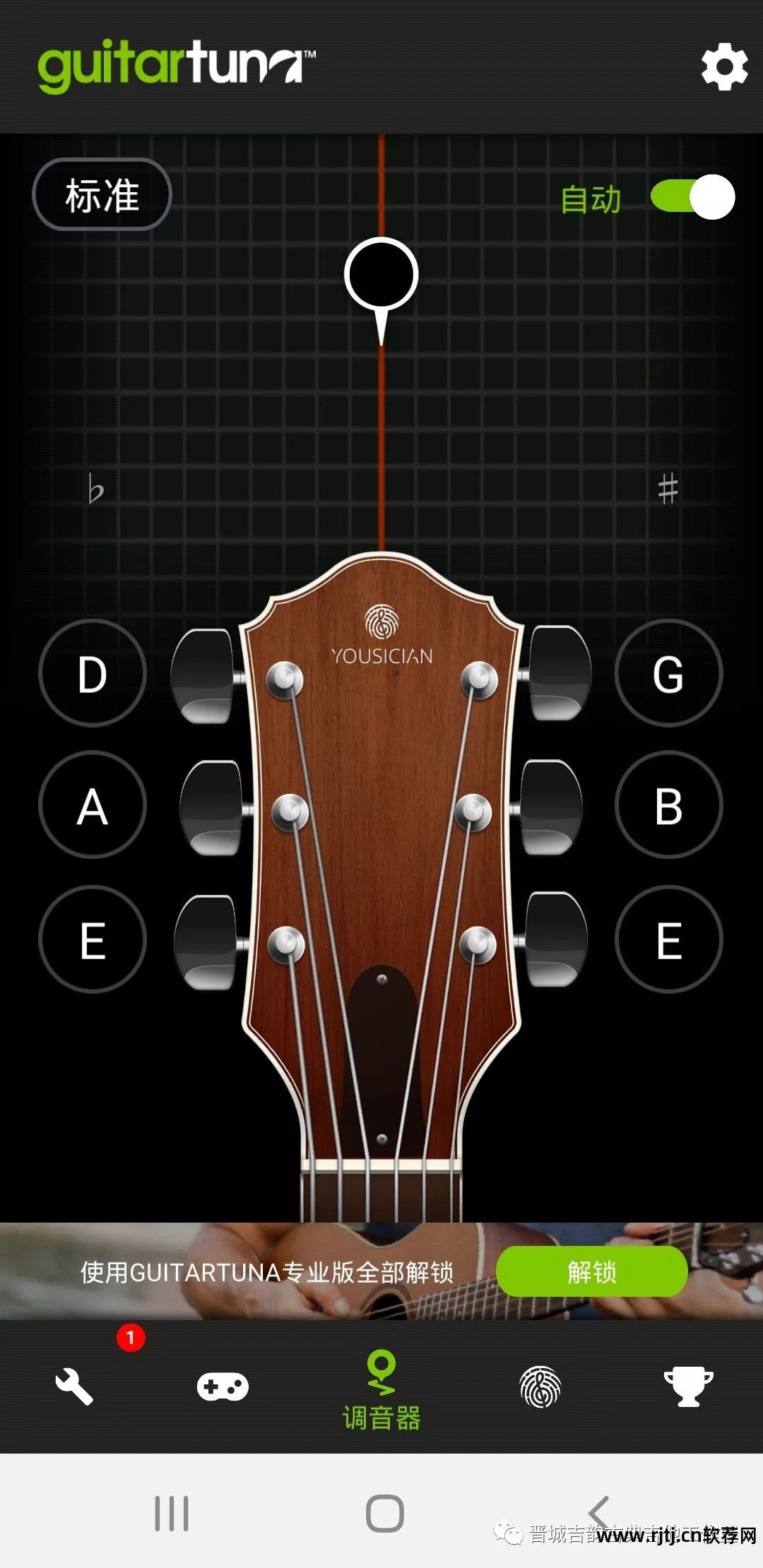Select the low E string button

tap(93, 939)
